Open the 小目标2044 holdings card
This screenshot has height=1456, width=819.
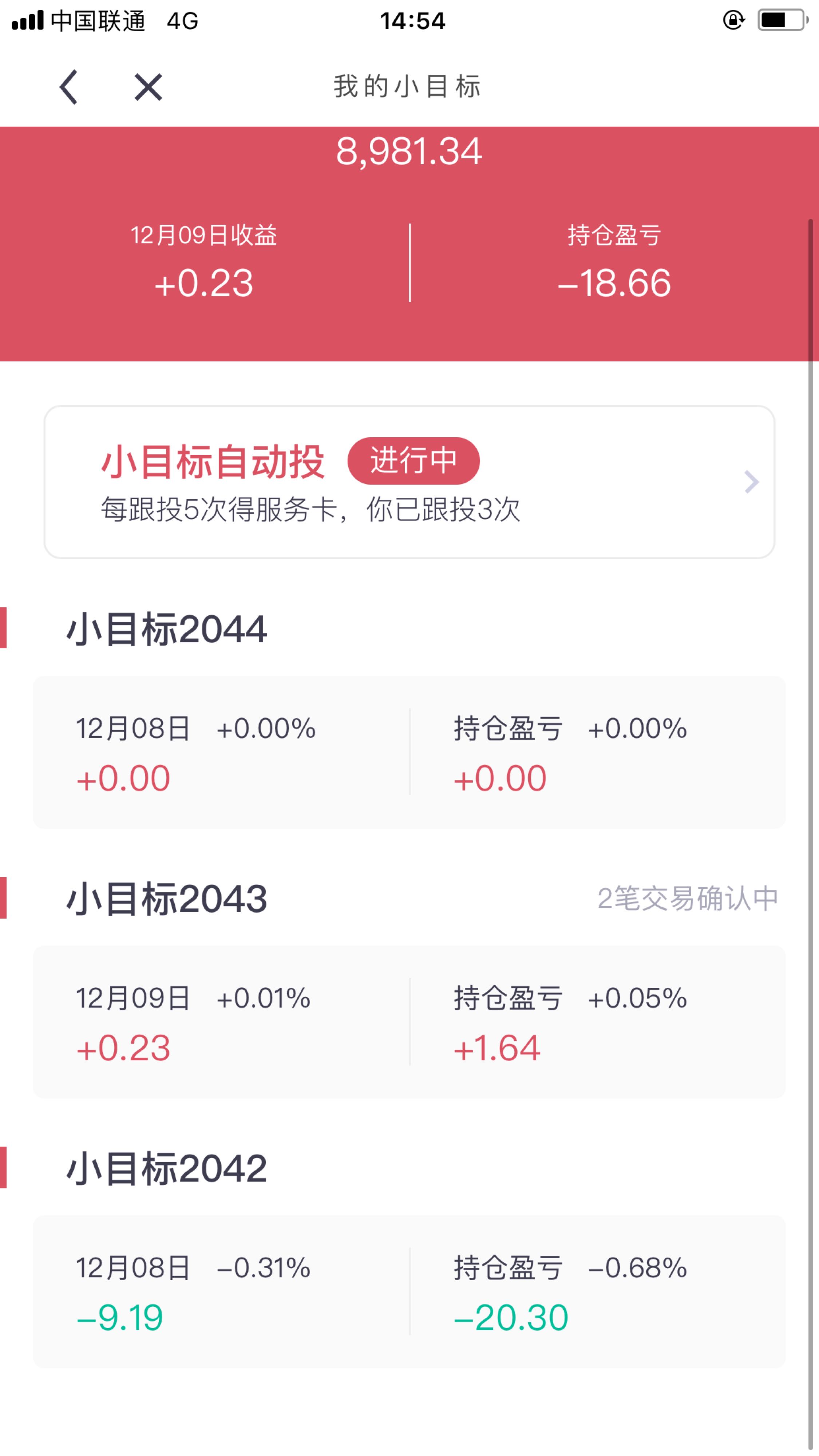pos(409,752)
